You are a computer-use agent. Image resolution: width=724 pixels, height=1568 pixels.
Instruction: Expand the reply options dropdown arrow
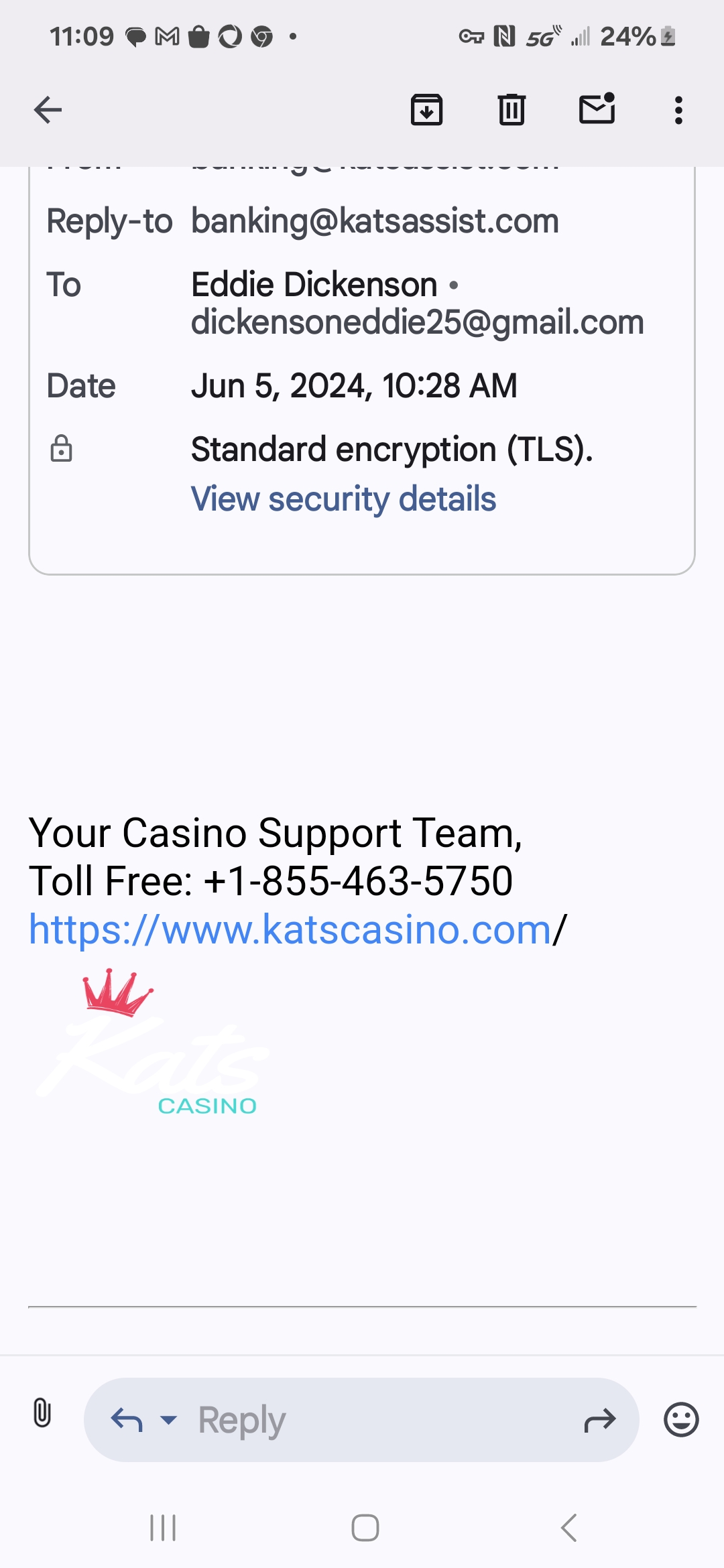(x=169, y=1419)
